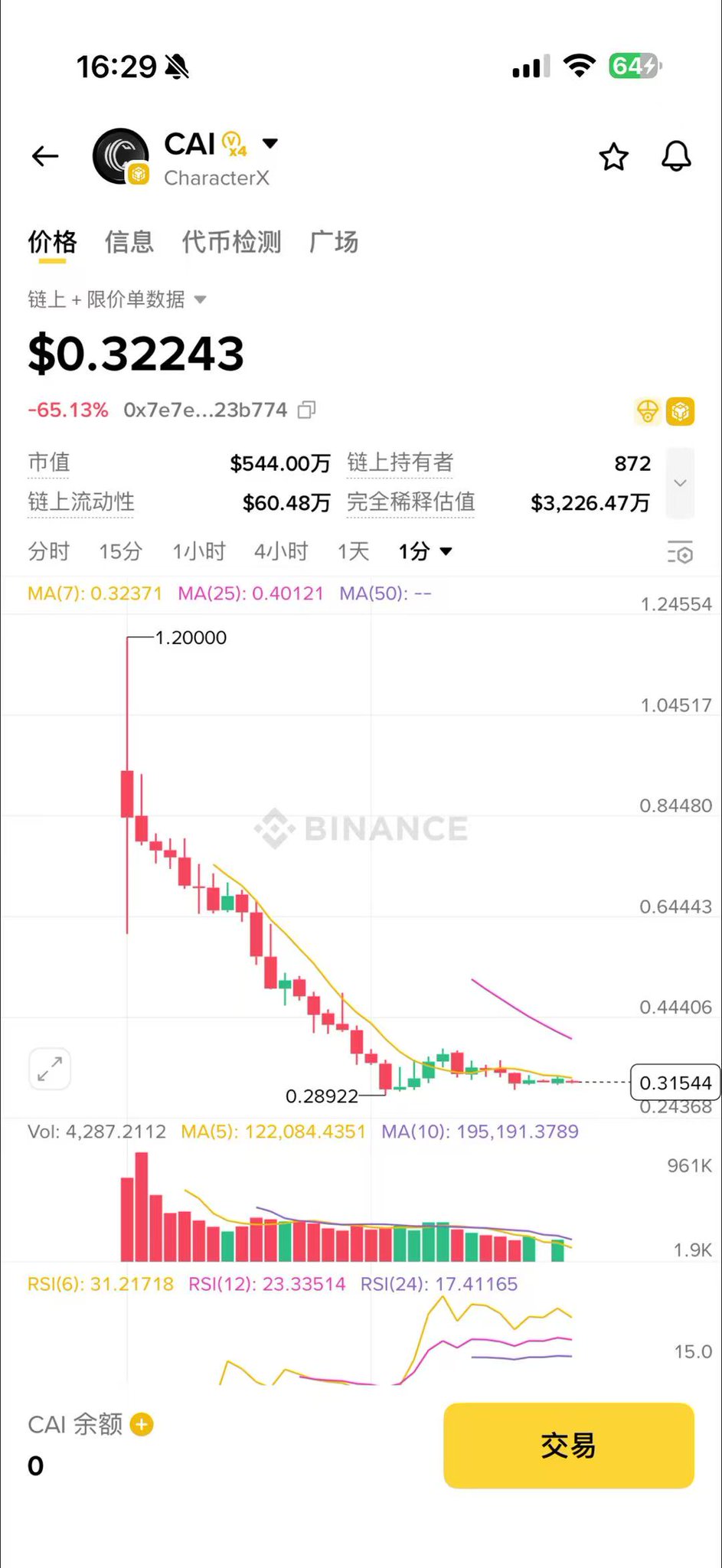Copy the contract address 0x7e7e...23b774
722x1568 pixels.
[307, 410]
